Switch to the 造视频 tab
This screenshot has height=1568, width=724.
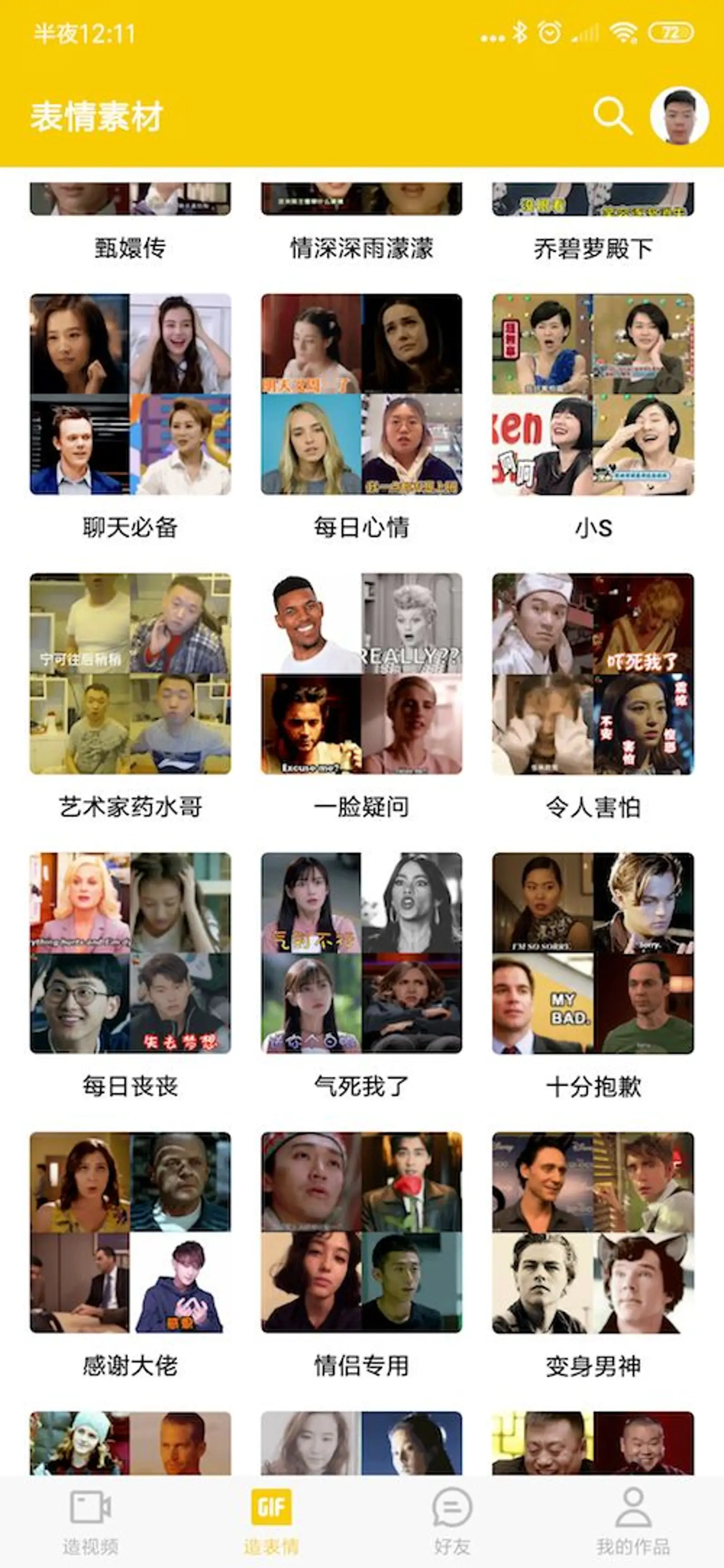tap(90, 1519)
